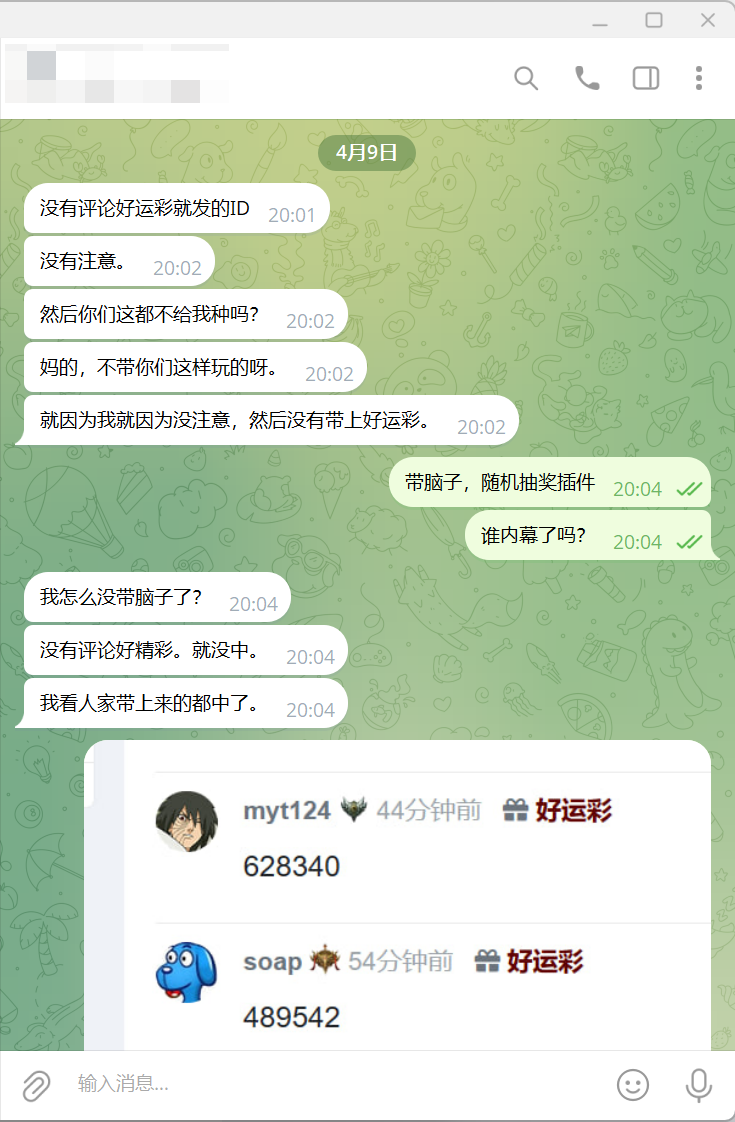Search within this chat
The height and width of the screenshot is (1122, 735).
point(526,78)
